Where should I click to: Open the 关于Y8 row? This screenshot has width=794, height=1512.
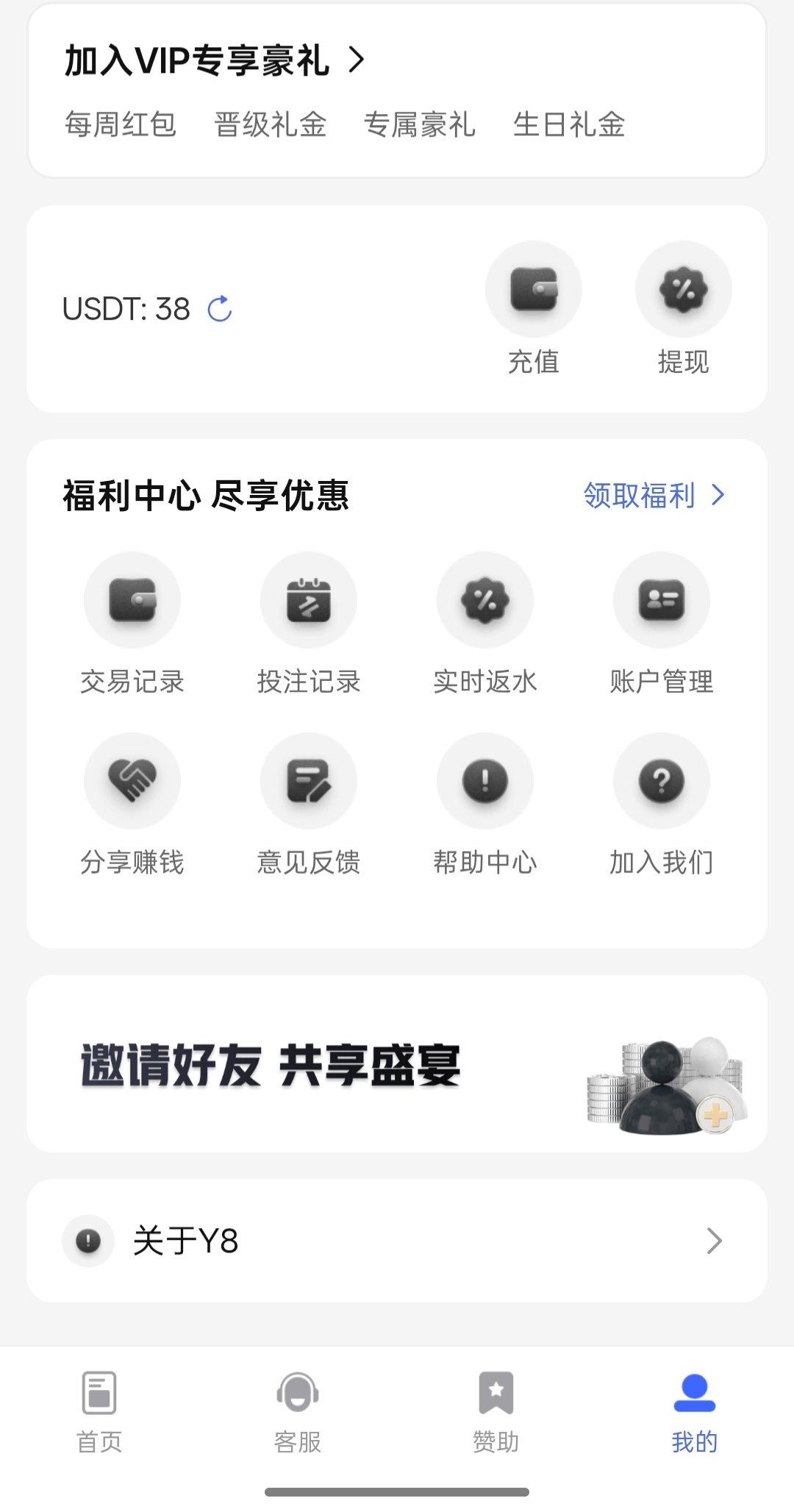[x=397, y=1241]
